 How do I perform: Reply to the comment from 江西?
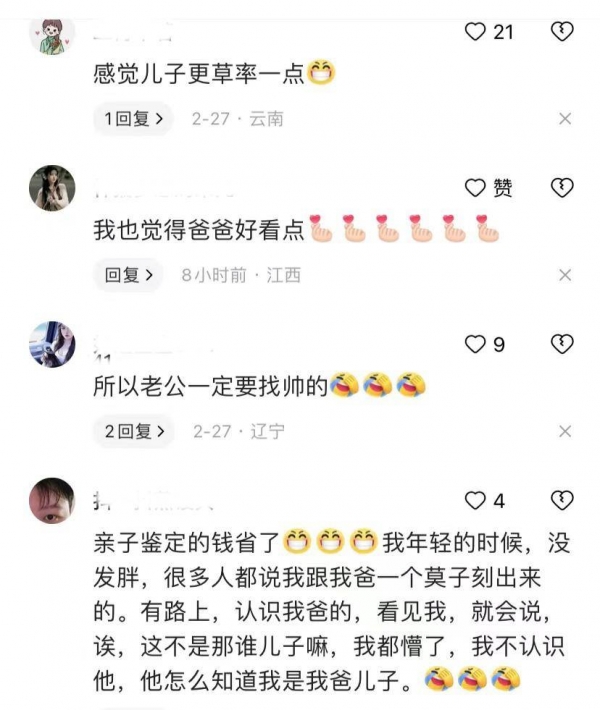(x=128, y=275)
